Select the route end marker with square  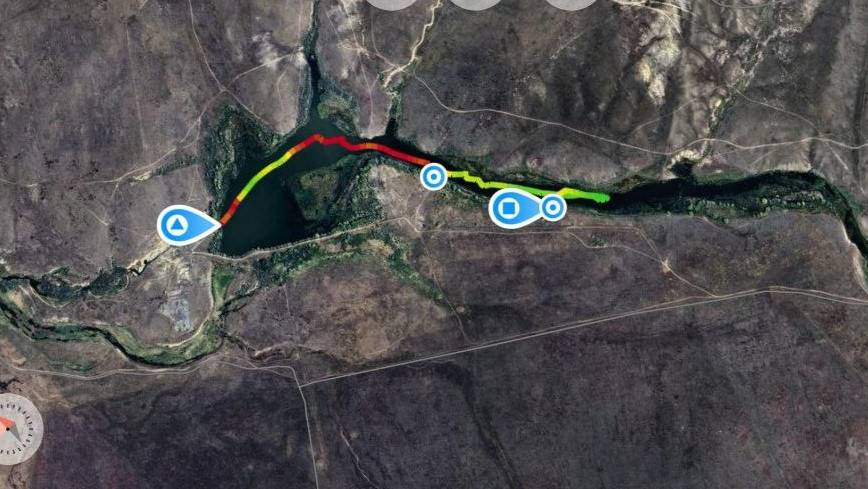[508, 209]
